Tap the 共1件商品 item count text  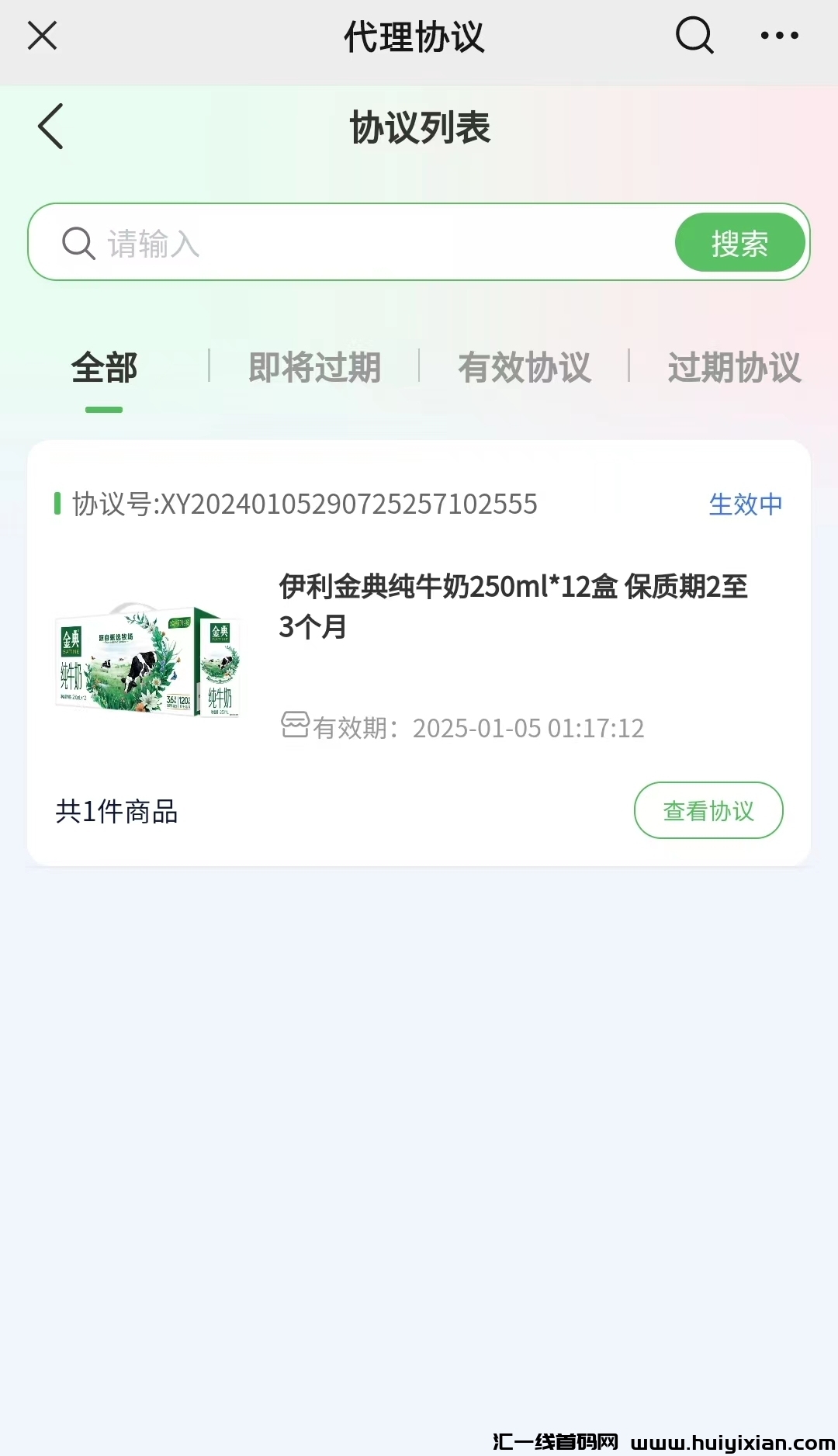[x=116, y=811]
